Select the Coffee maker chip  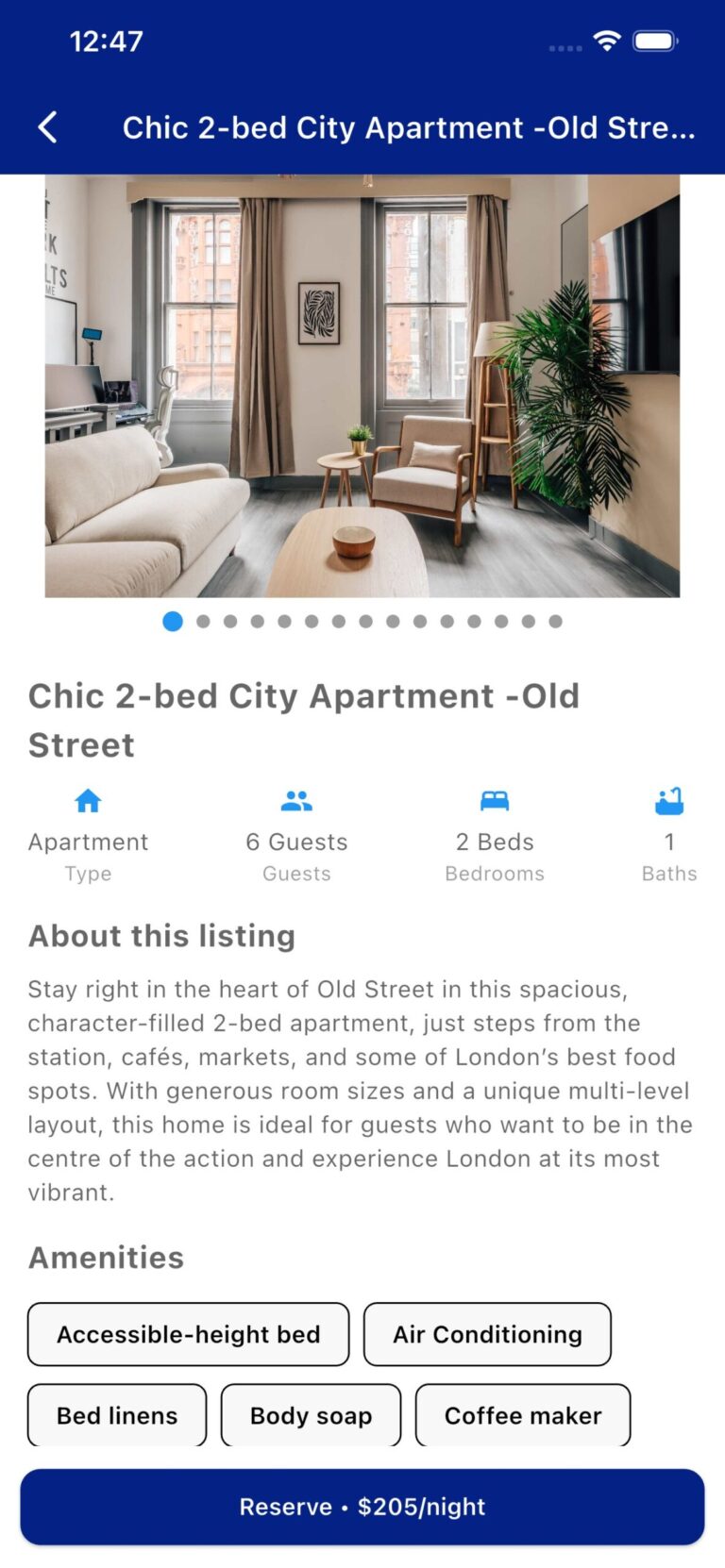[x=523, y=1415]
